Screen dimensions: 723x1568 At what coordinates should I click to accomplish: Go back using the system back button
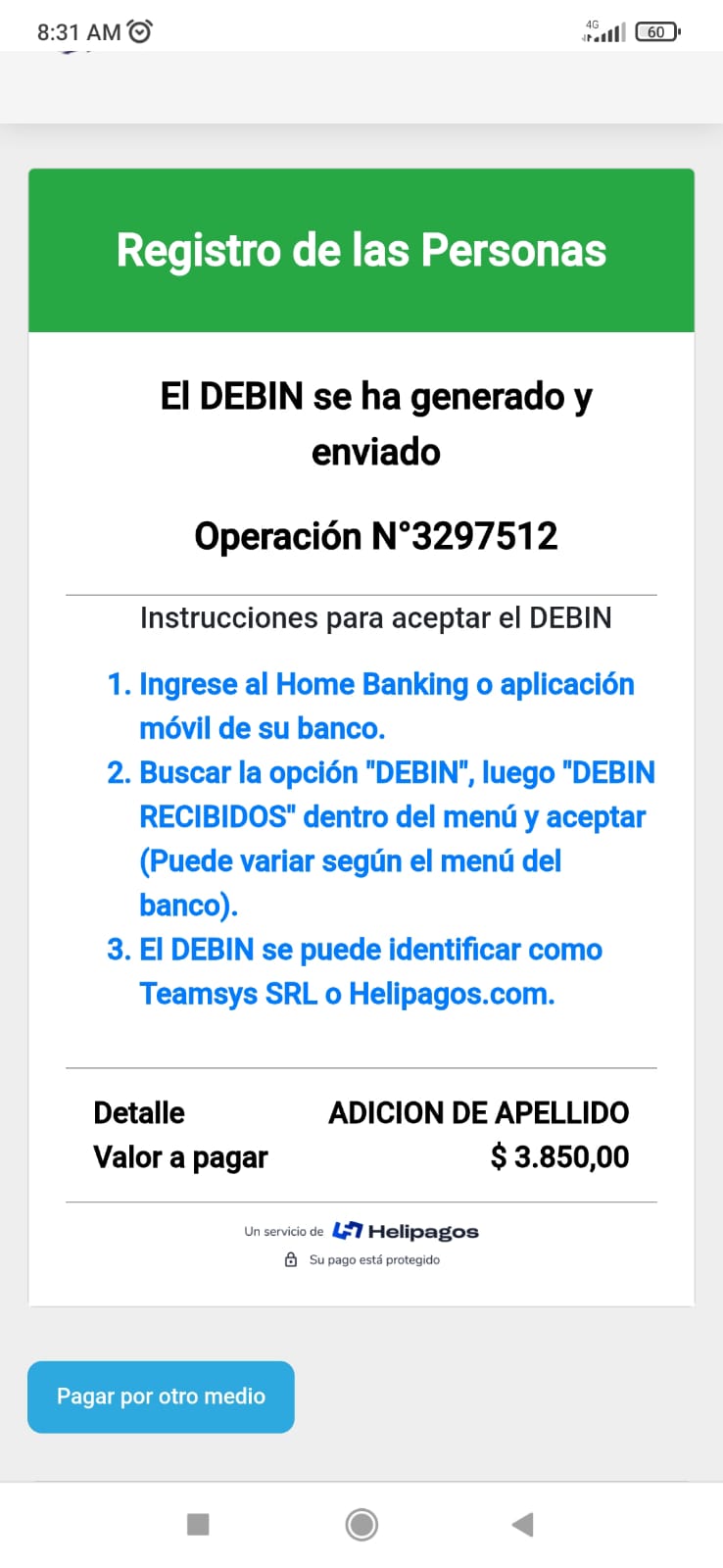click(x=523, y=1524)
